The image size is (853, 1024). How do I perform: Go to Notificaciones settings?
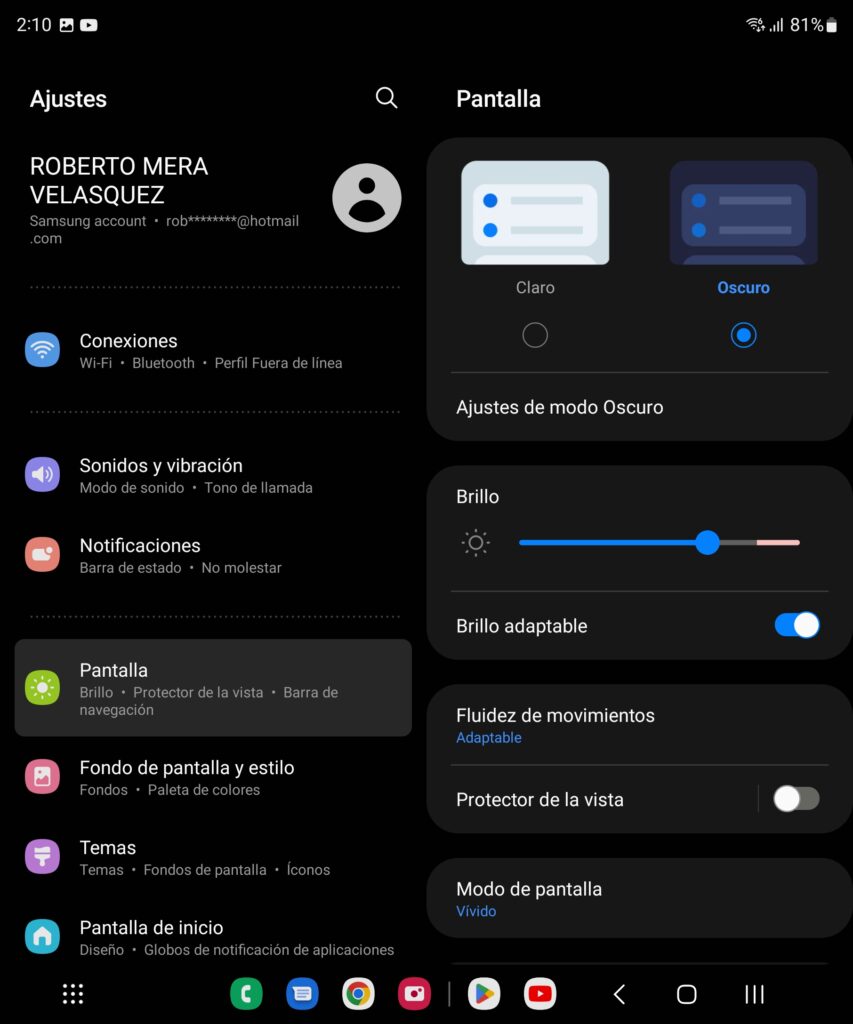pos(212,555)
